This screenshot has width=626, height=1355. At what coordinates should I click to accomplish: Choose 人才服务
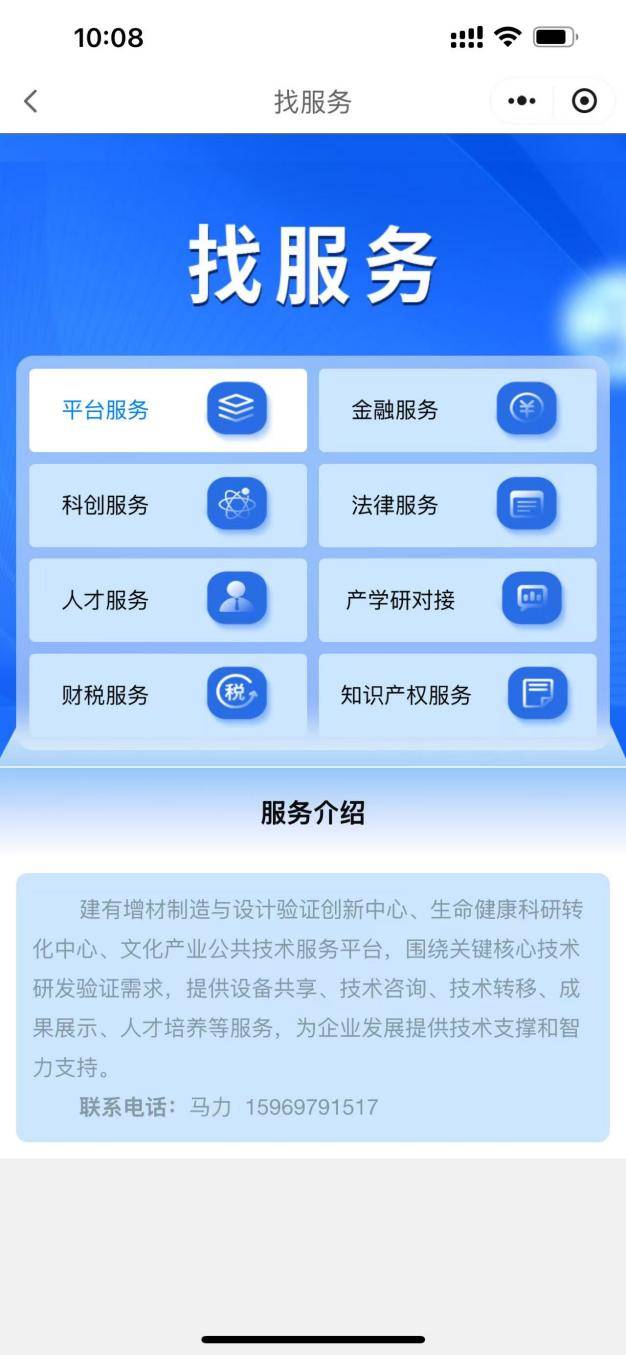(x=168, y=600)
